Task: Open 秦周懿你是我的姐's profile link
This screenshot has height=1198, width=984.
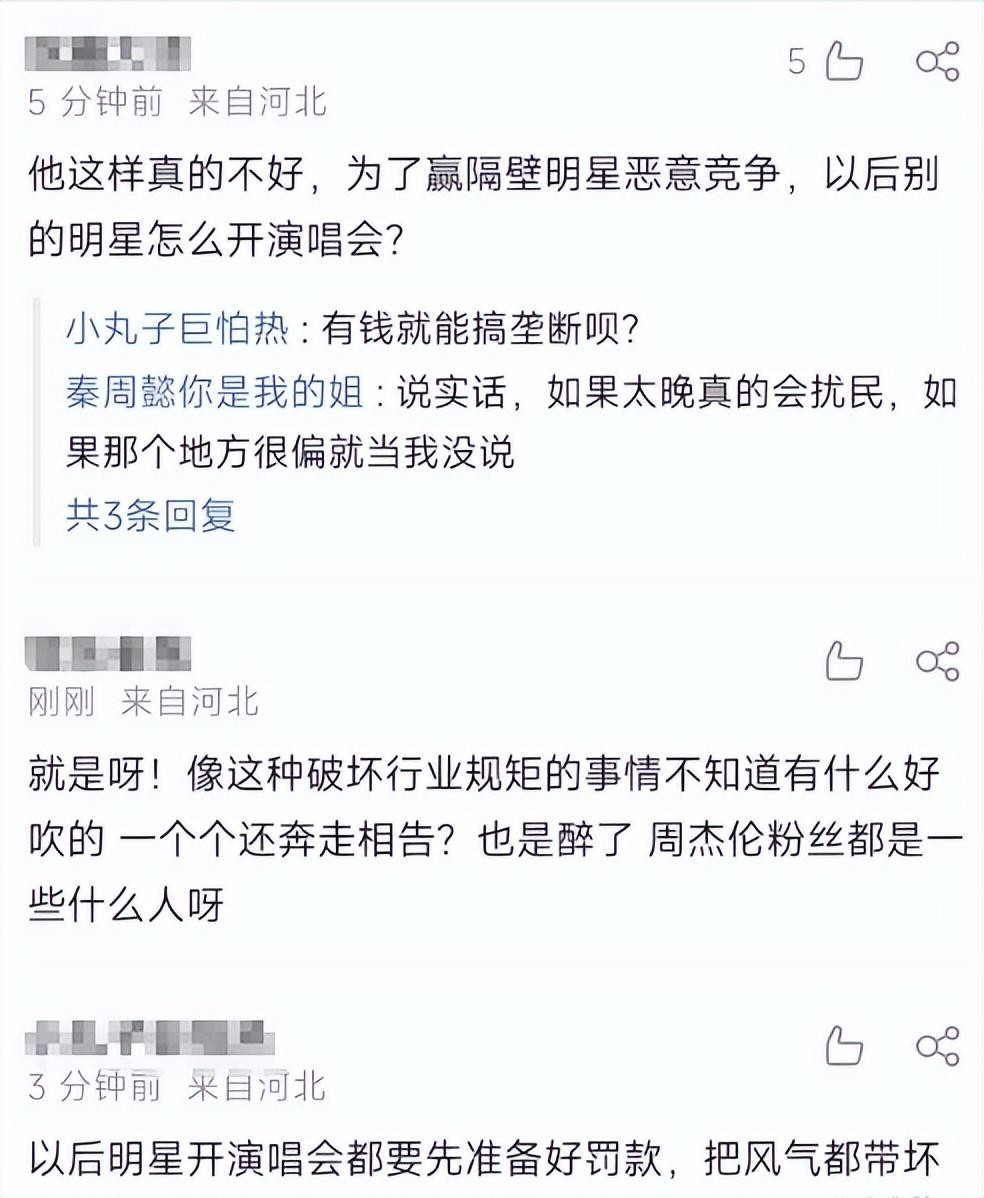Action: coord(214,393)
